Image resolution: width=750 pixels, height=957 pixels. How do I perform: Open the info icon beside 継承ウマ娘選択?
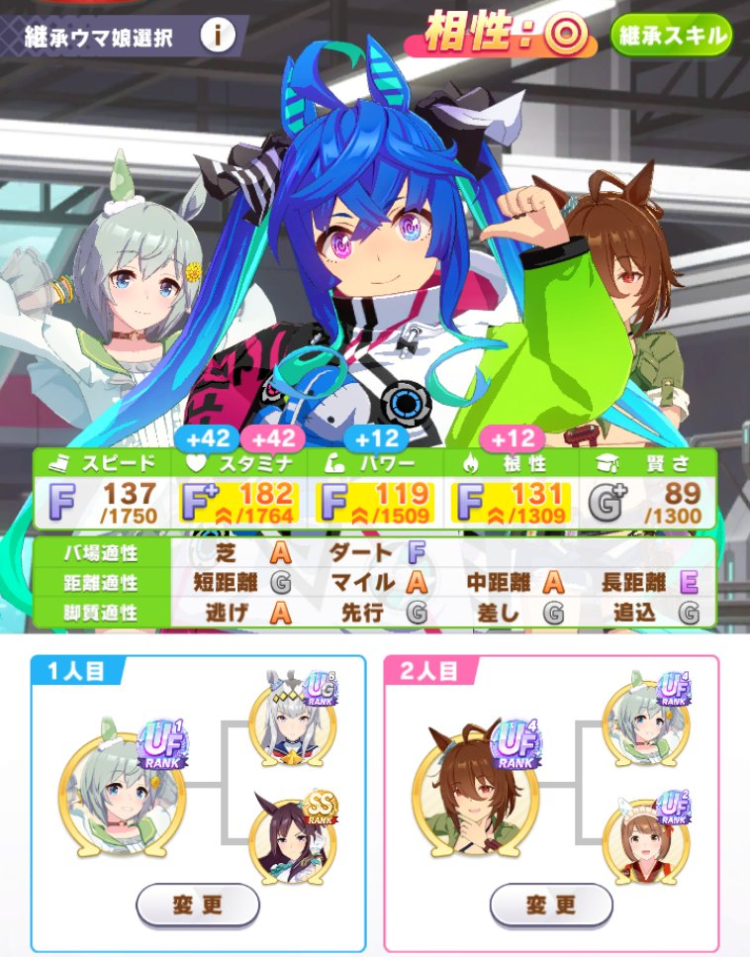click(x=218, y=36)
